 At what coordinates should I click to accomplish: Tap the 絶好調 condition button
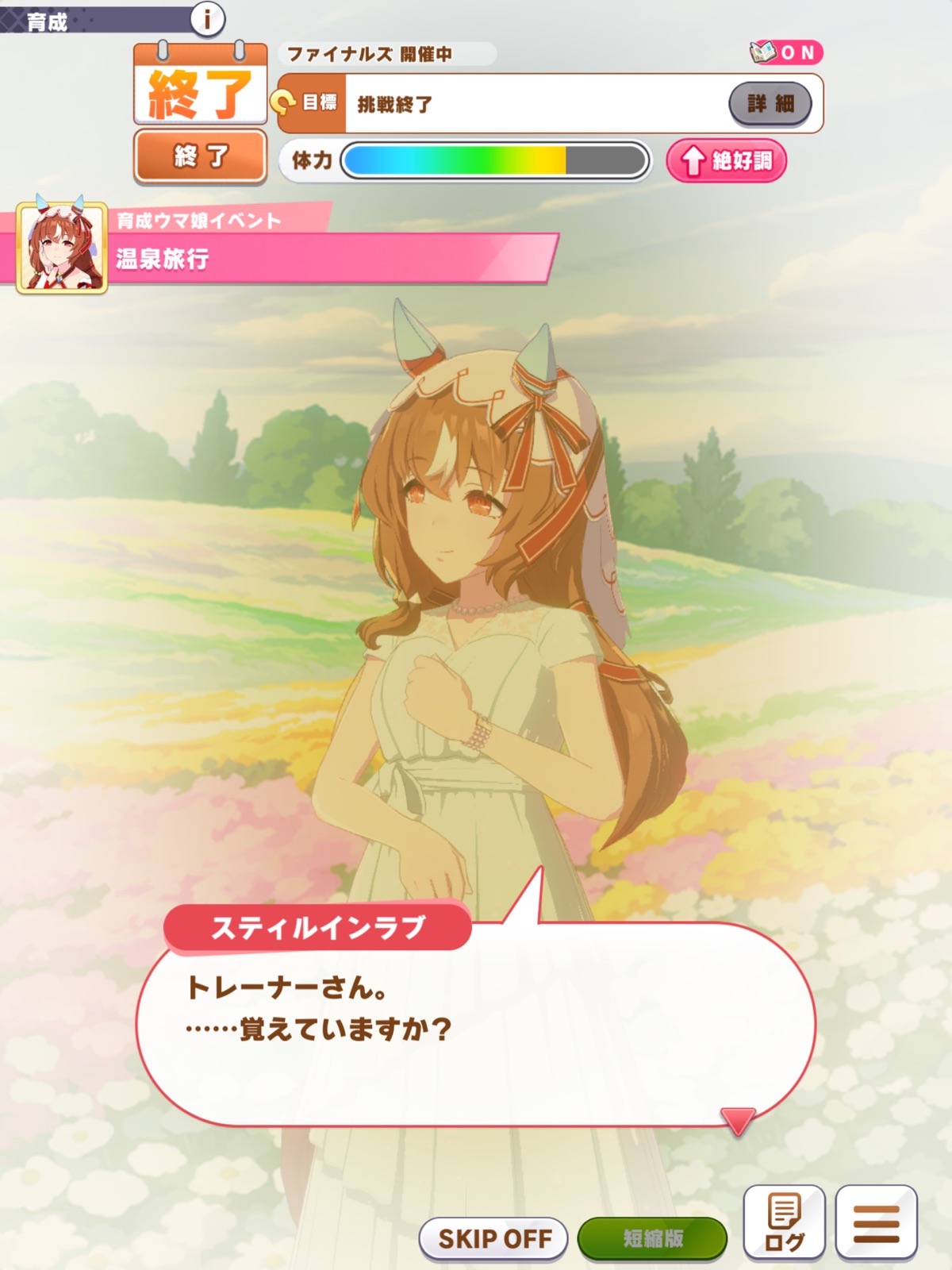pos(726,161)
